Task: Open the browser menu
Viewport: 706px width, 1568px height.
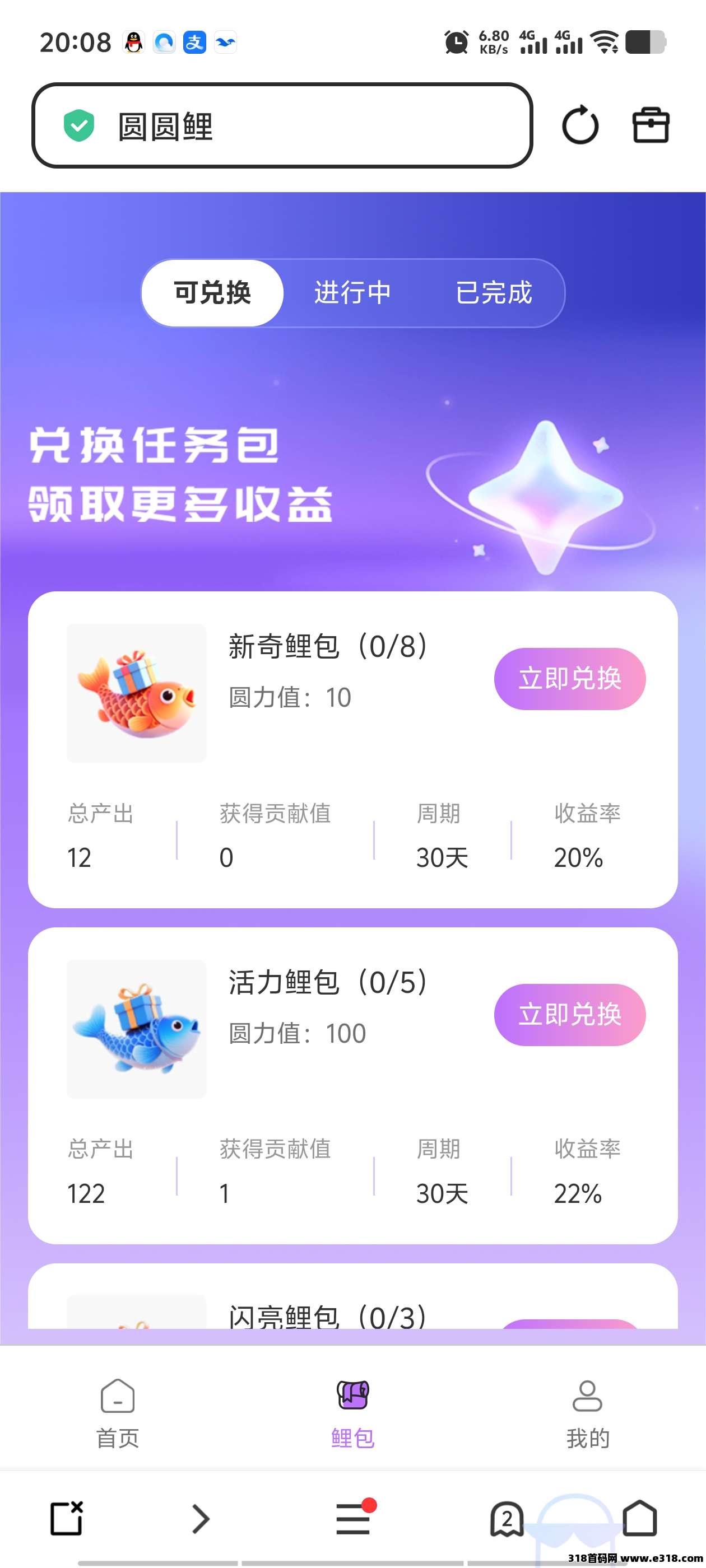Action: (352, 1518)
